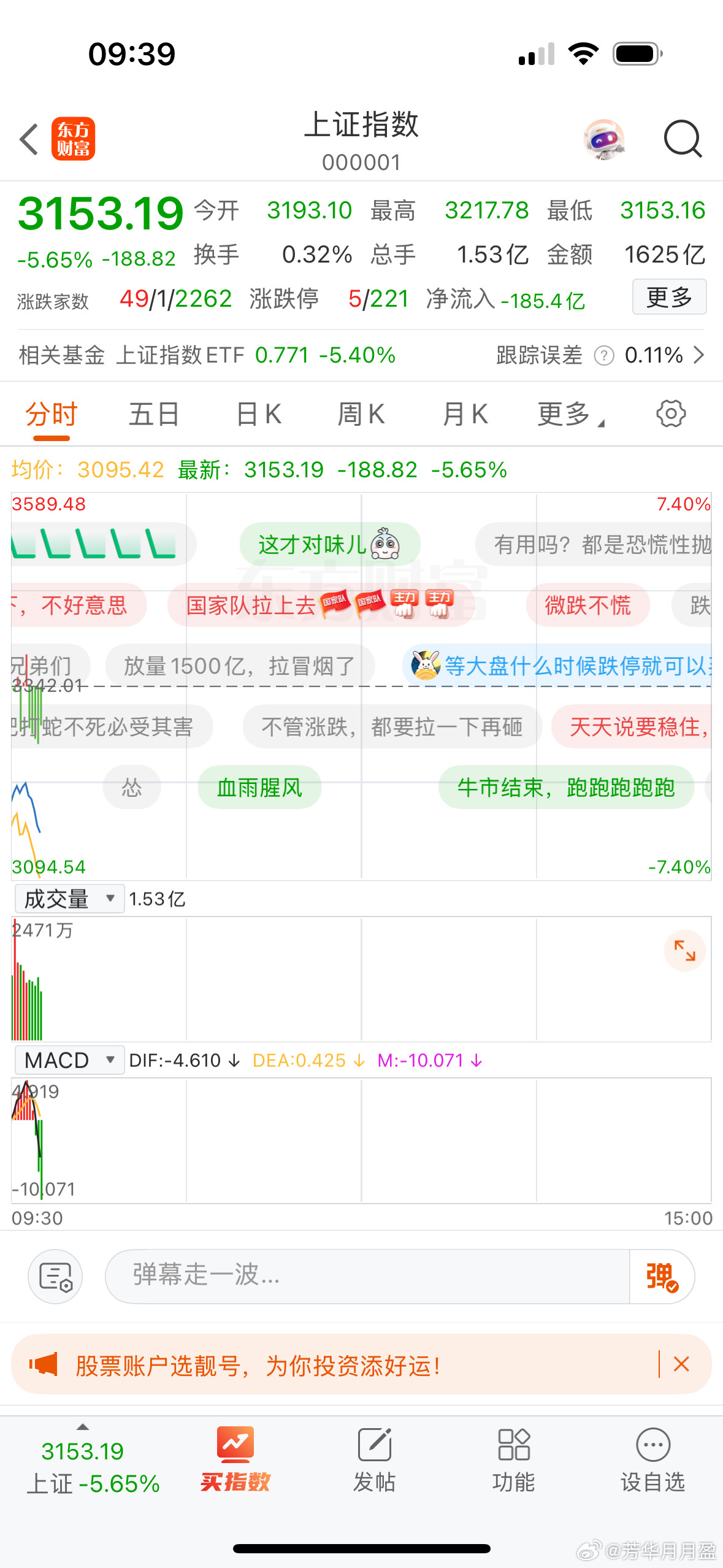Open bullet comment settings icon
723x1568 pixels.
(55, 1276)
